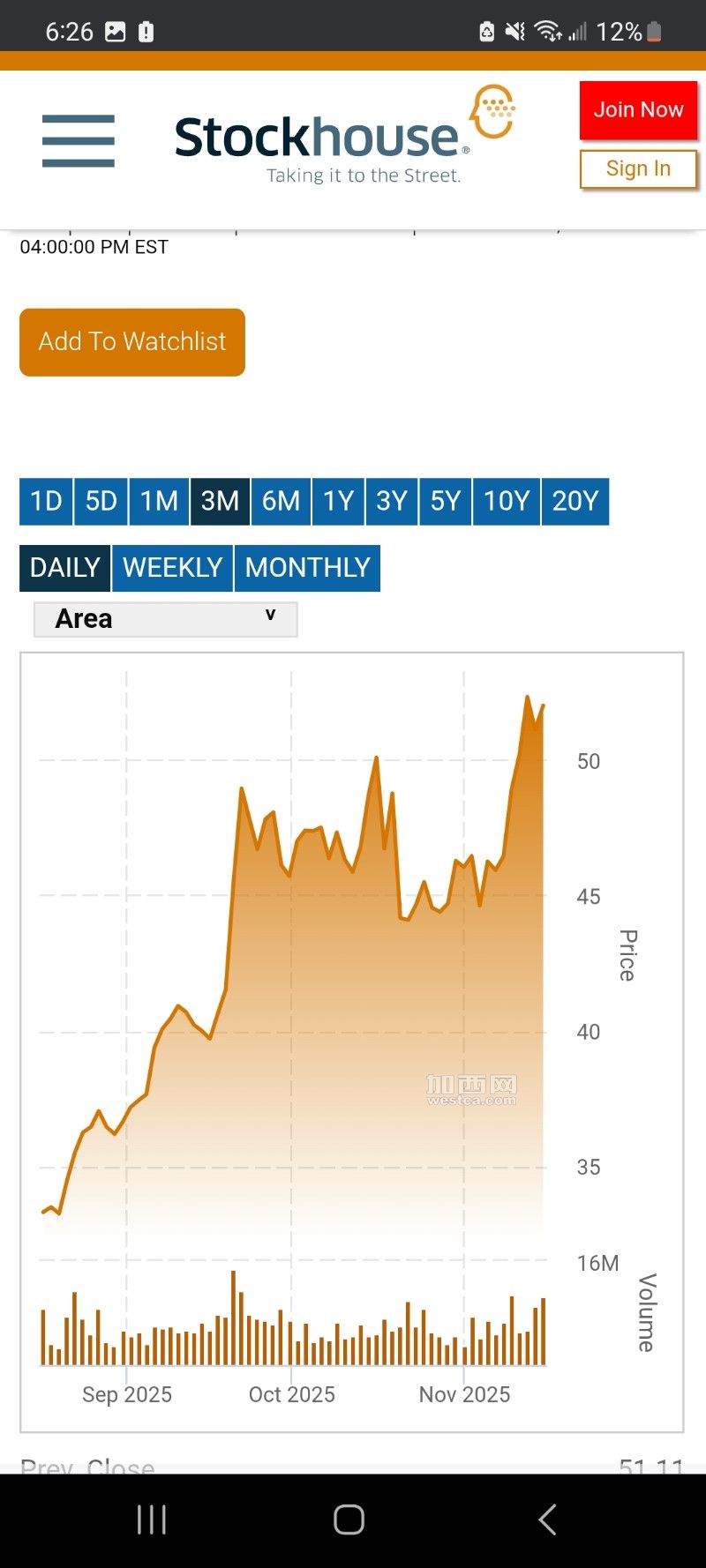Select the 5D chart range

point(101,501)
